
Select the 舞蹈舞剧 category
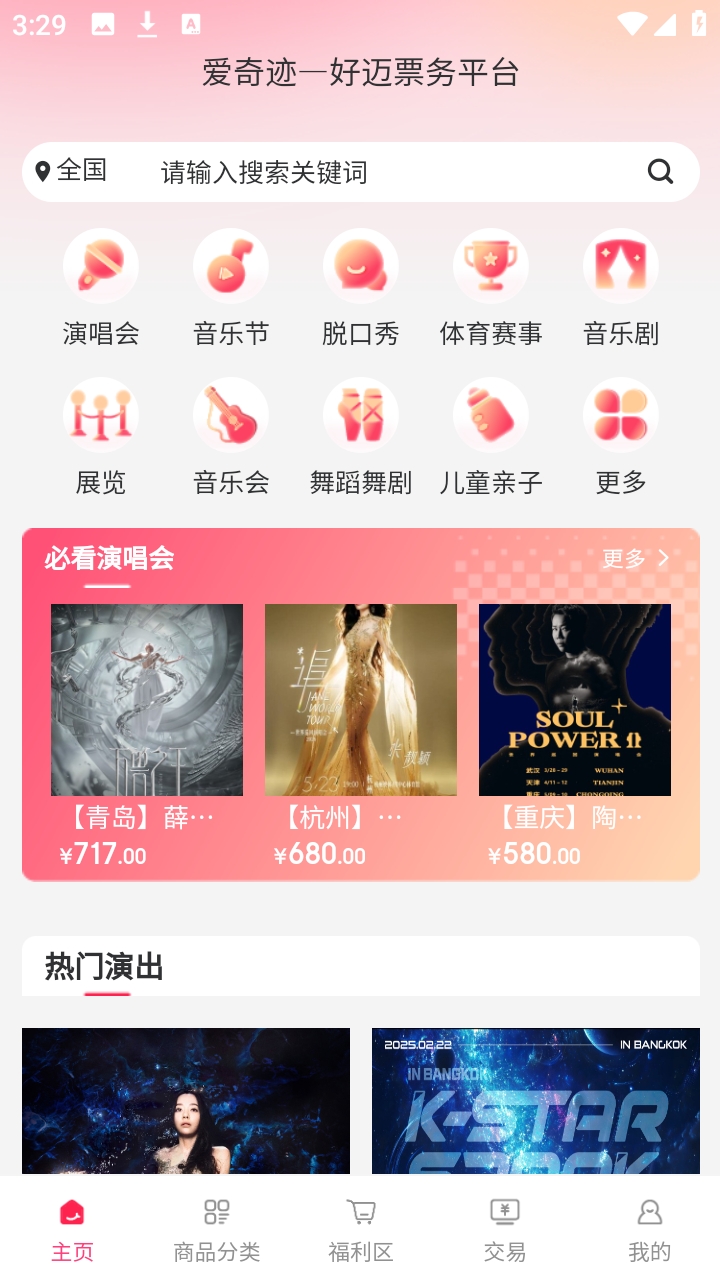(361, 437)
